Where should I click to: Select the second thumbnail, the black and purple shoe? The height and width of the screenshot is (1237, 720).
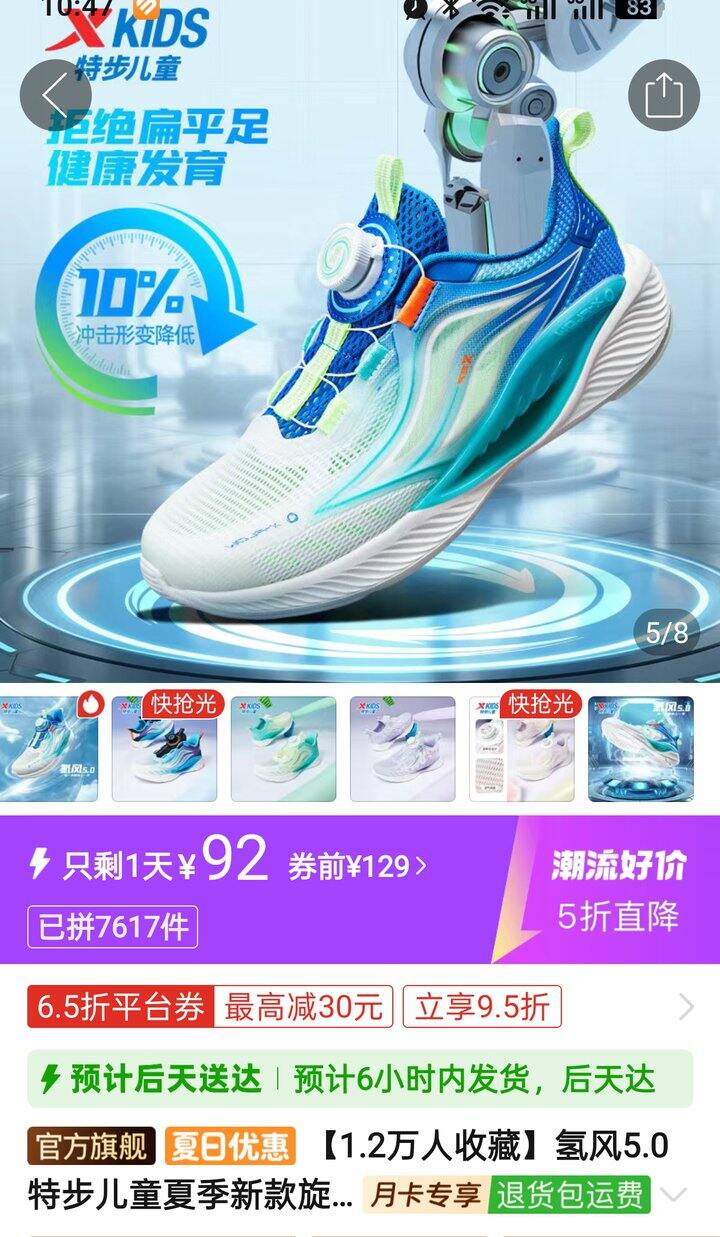tap(165, 749)
